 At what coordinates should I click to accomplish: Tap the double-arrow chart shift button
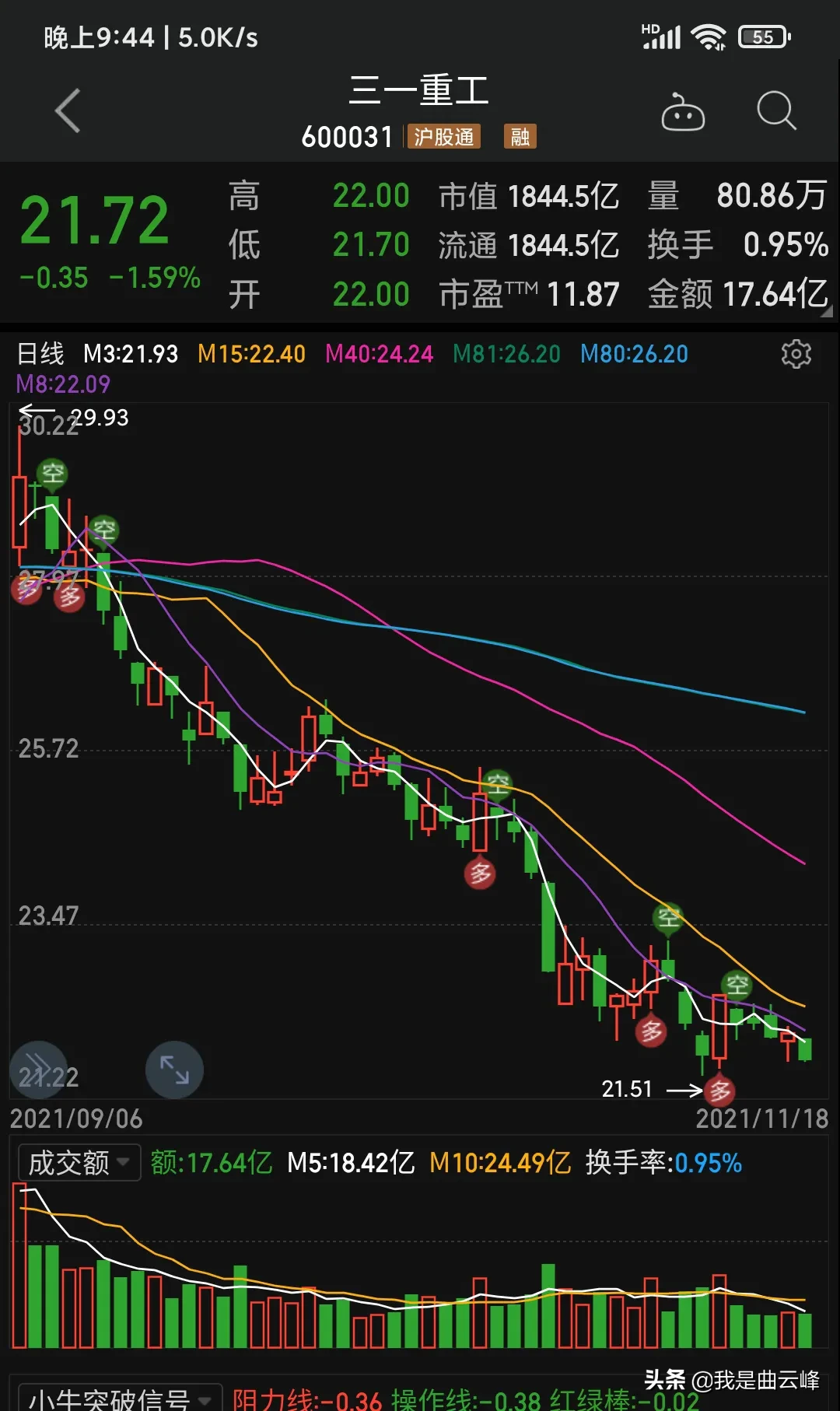[37, 1068]
